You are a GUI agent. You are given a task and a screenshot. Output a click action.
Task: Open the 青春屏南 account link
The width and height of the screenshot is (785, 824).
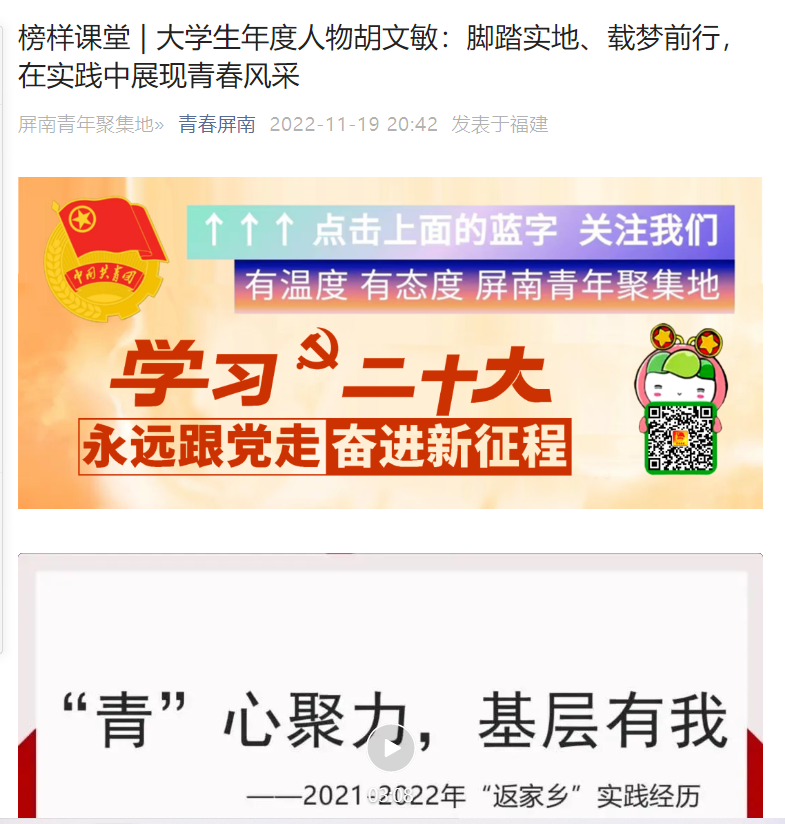tap(217, 125)
